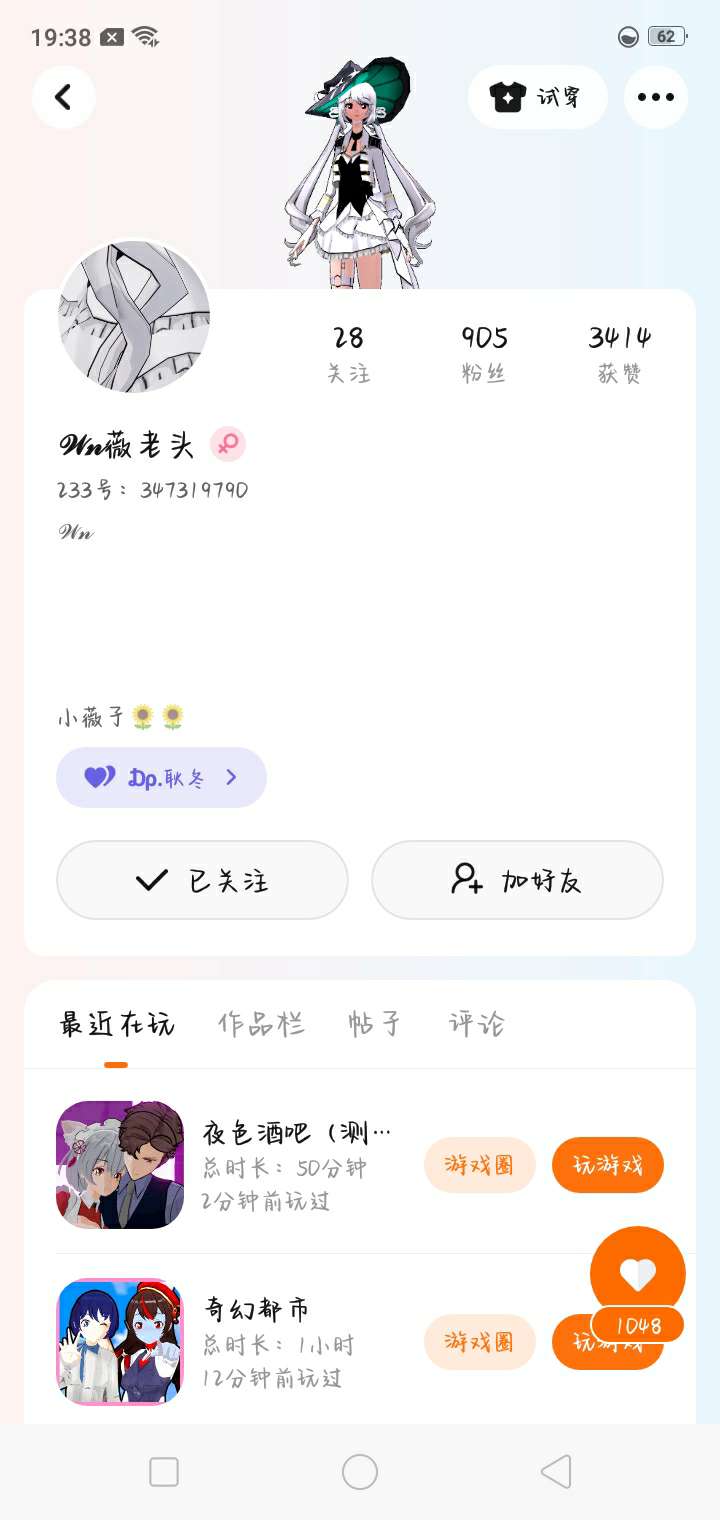
Task: Open the user's round avatar picture
Action: coord(135,317)
